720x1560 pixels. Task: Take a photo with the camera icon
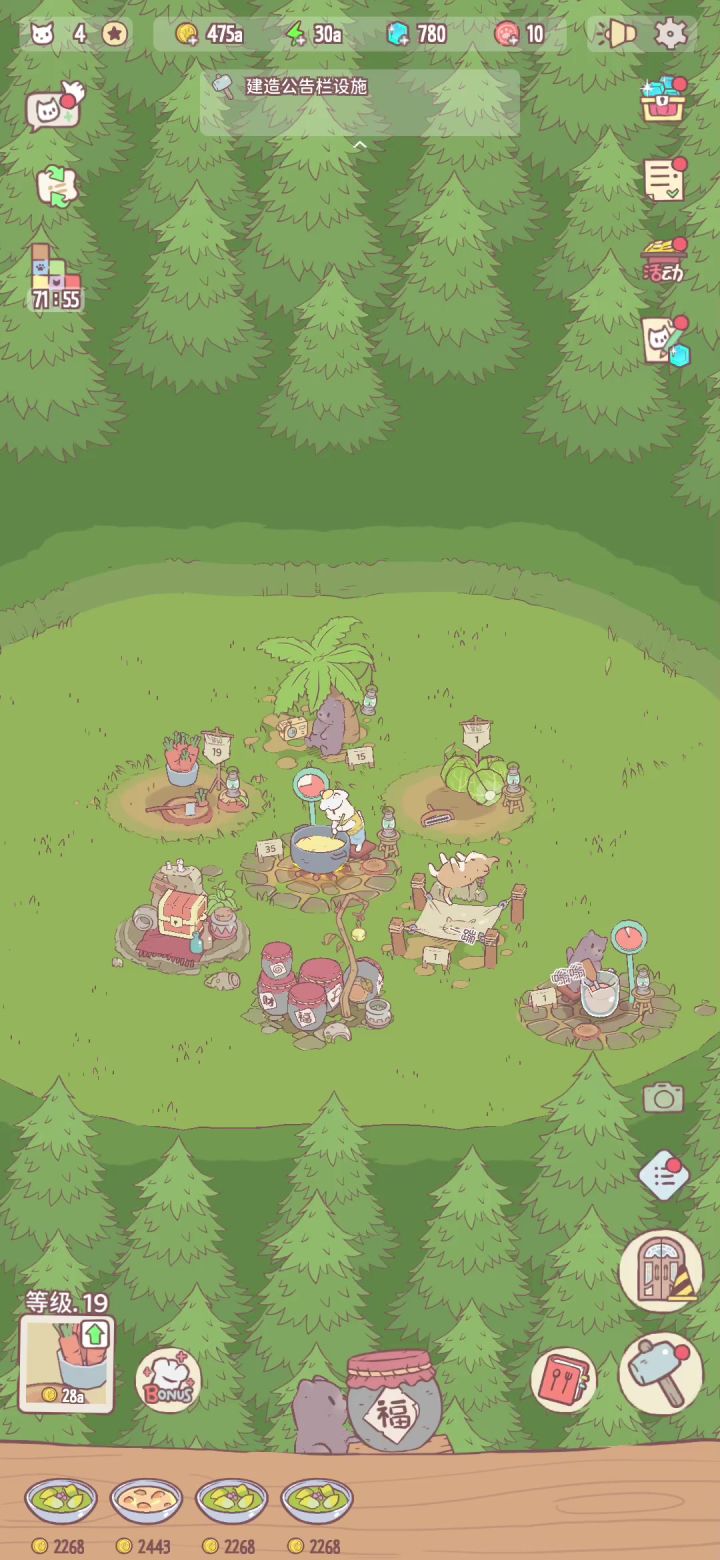coord(663,1098)
